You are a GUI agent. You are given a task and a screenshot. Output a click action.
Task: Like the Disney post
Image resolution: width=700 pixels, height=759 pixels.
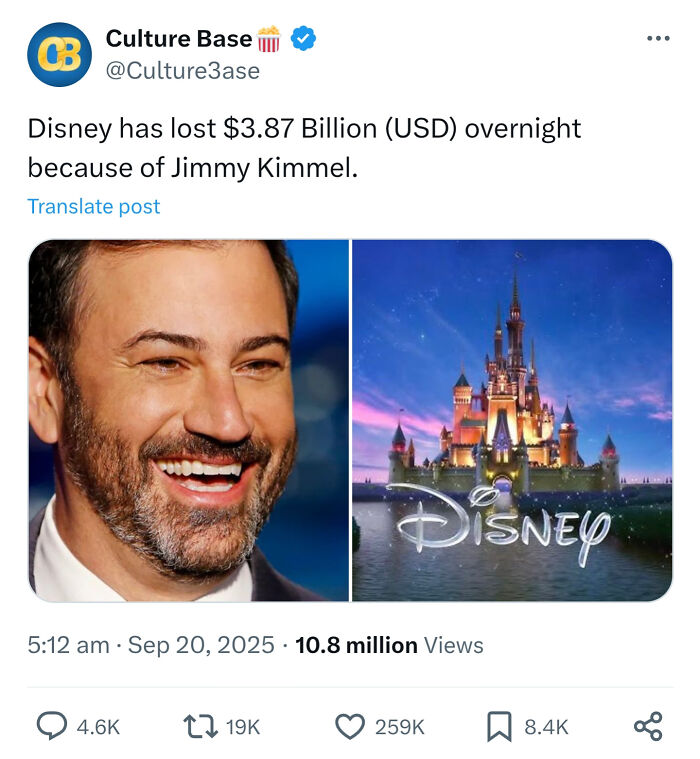349,727
